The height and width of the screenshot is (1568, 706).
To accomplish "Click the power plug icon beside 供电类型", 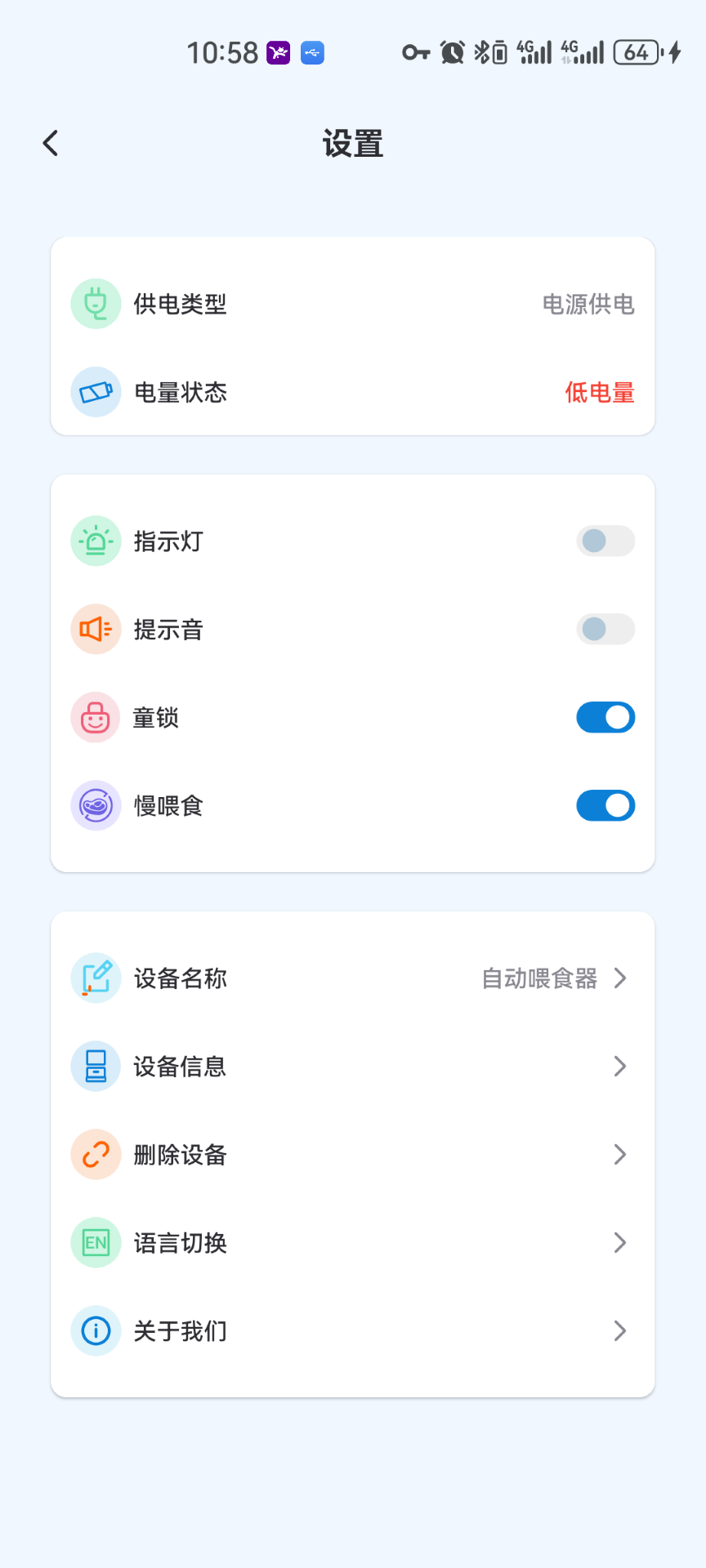I will 96,303.
